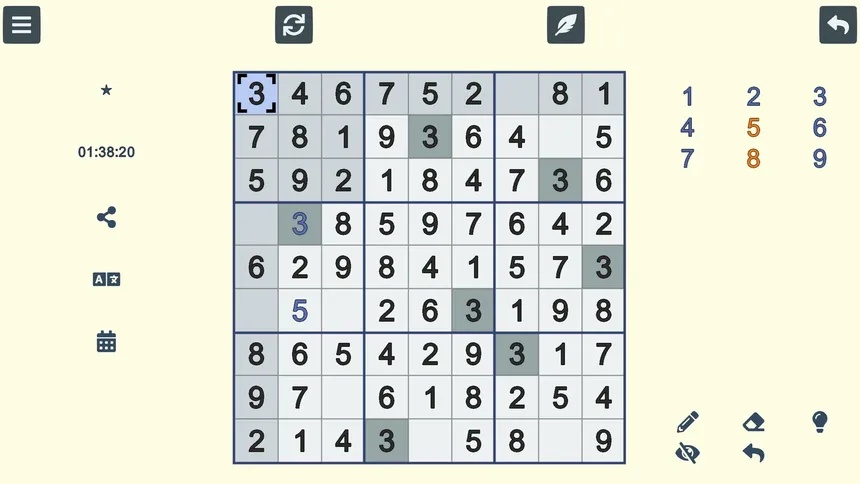Tap the eraser tool
The width and height of the screenshot is (860, 484).
point(754,422)
